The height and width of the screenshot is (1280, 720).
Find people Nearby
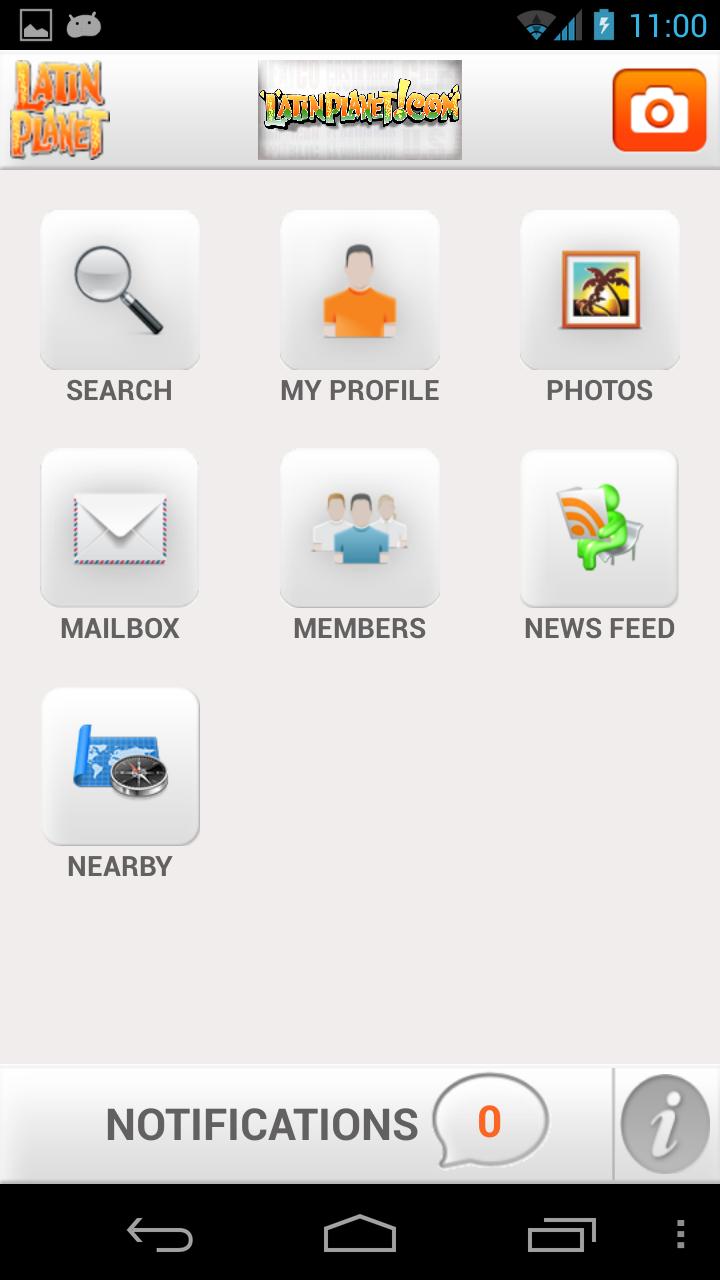120,766
